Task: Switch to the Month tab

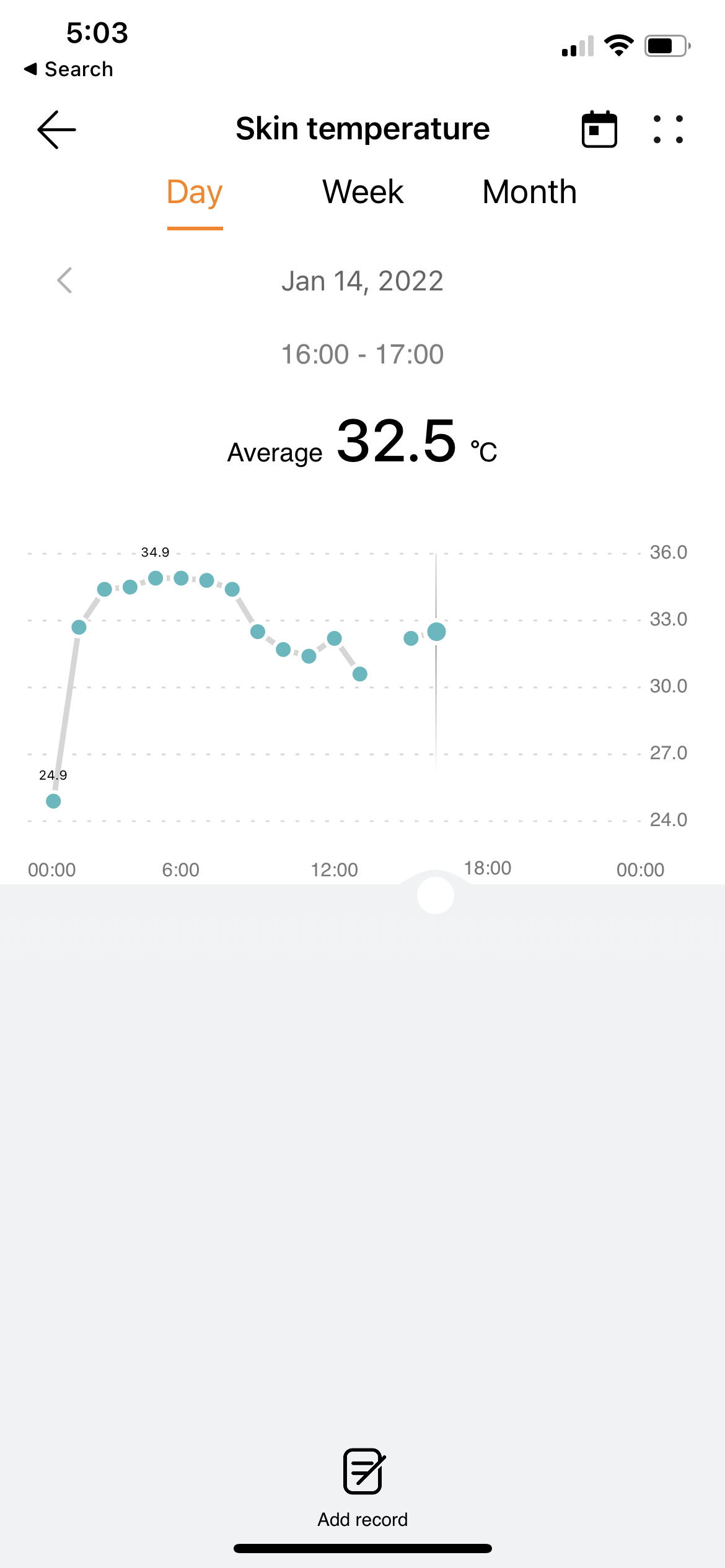Action: coord(529,192)
